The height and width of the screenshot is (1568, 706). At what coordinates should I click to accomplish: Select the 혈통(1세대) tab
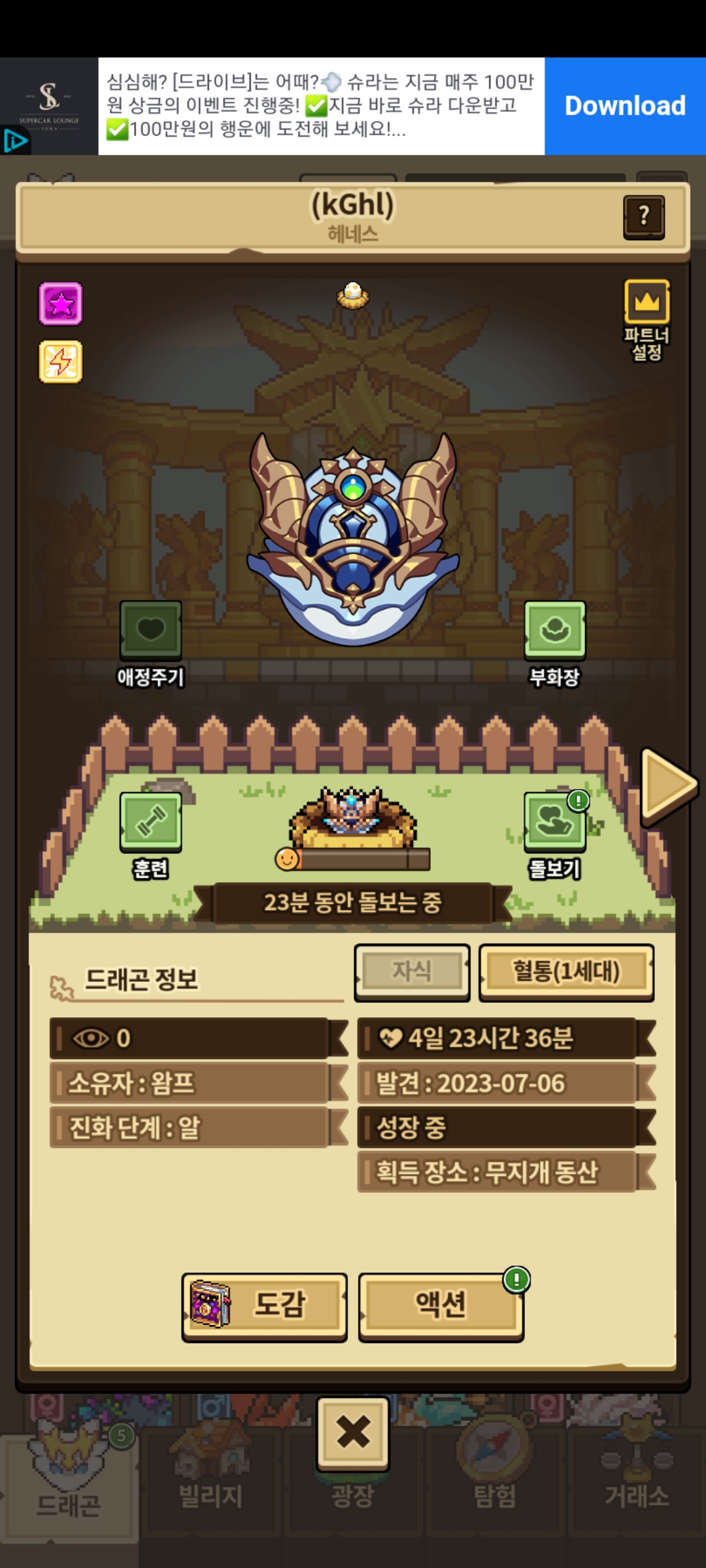point(566,972)
